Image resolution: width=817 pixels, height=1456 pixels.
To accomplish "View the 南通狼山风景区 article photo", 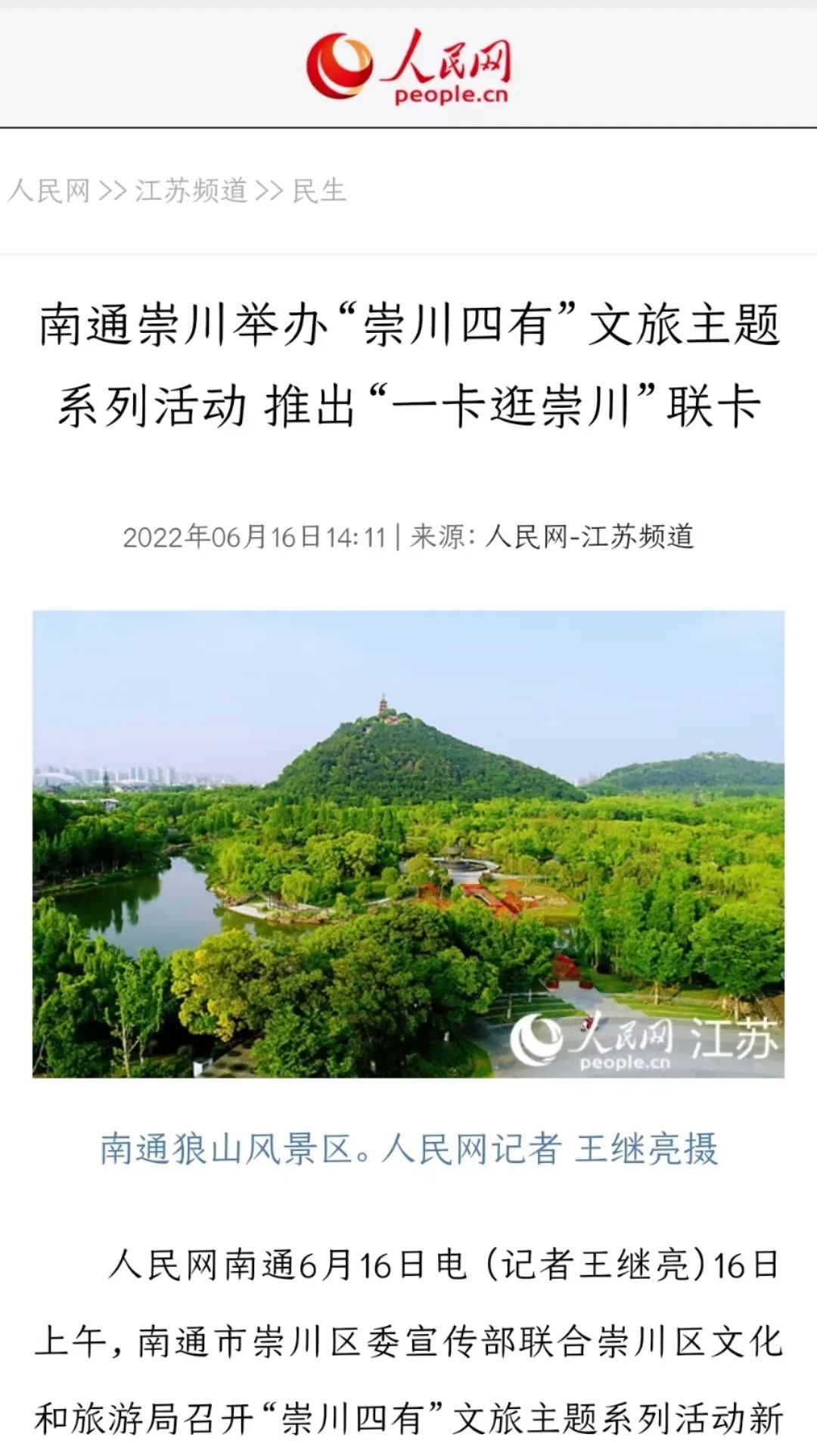I will 408,844.
